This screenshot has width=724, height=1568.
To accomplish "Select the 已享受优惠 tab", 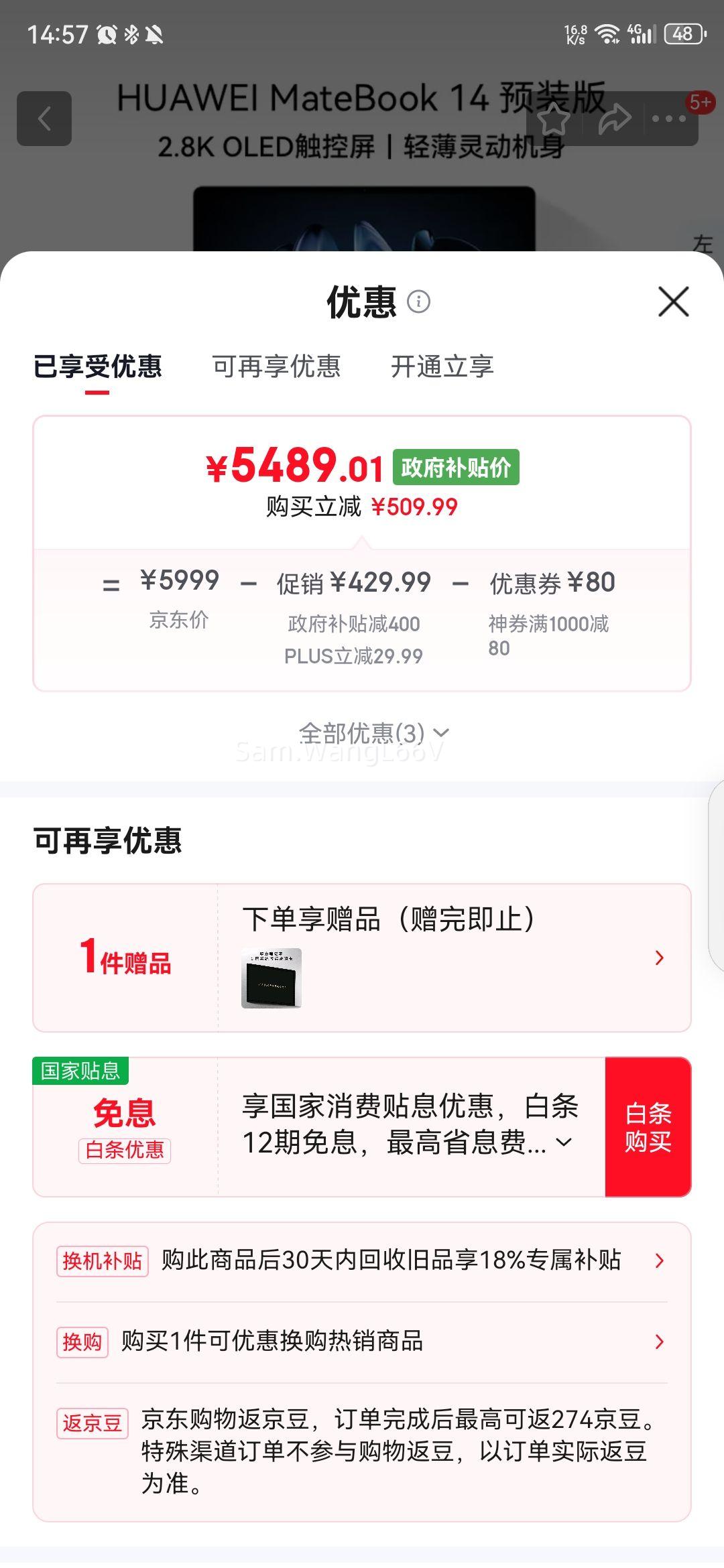I will click(96, 367).
